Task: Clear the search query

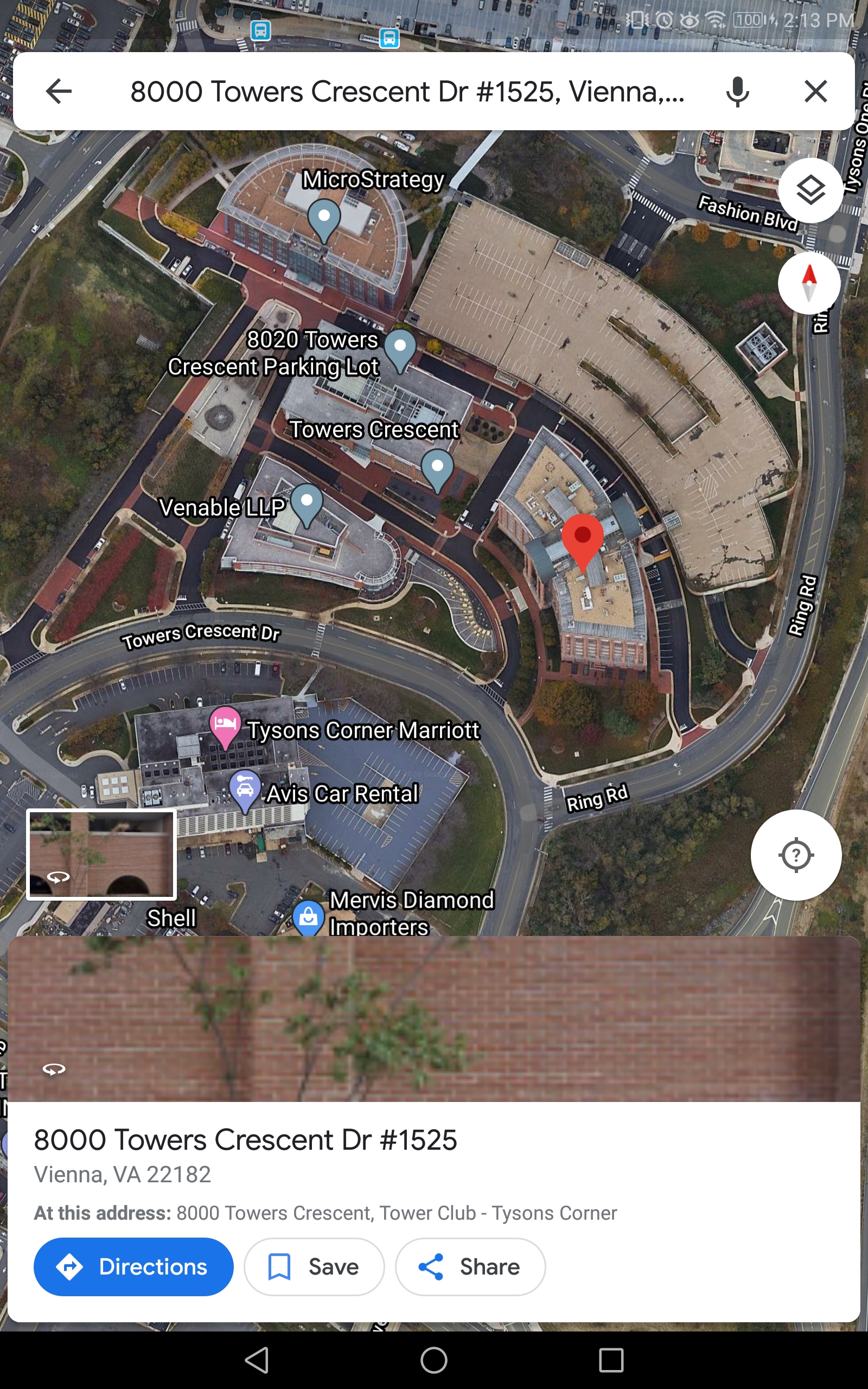Action: (x=816, y=91)
